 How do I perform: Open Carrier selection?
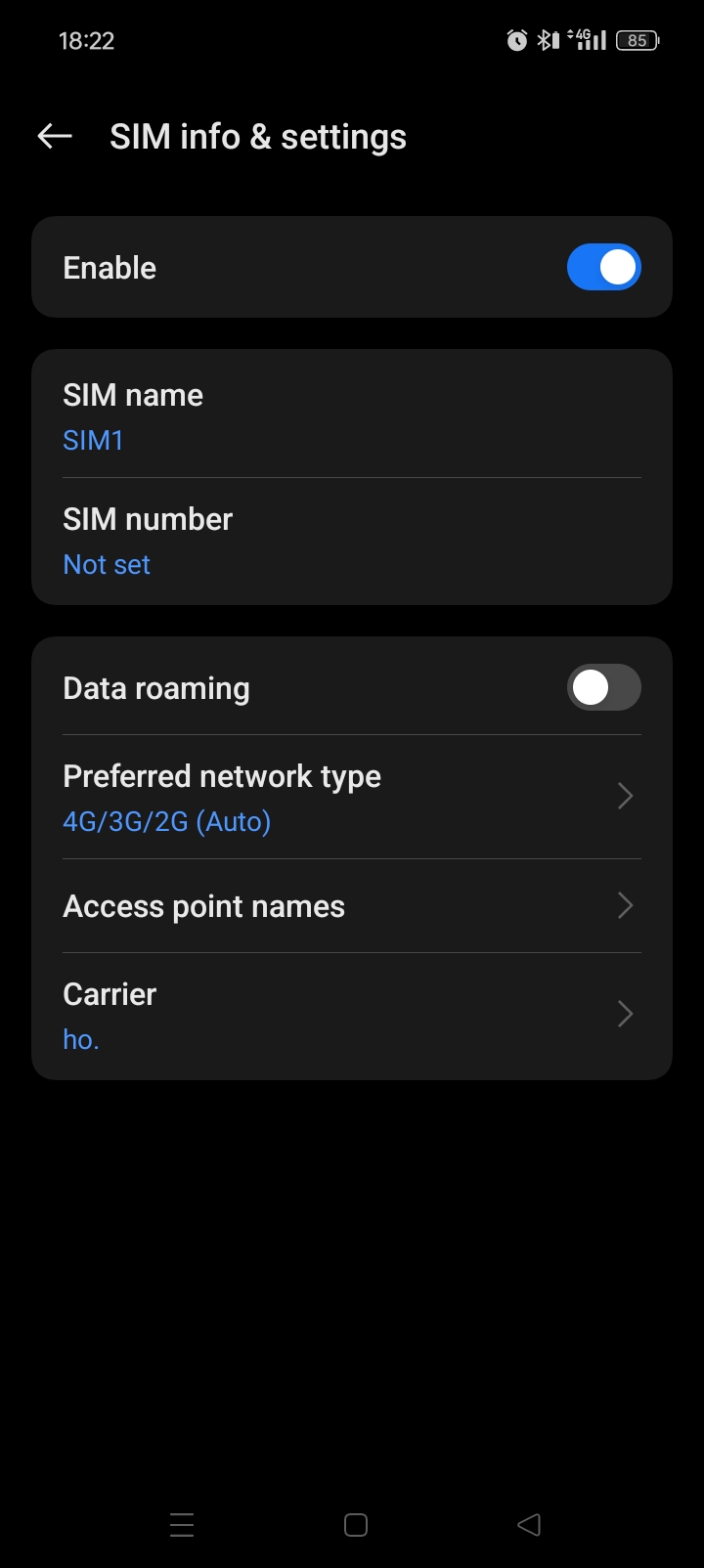(x=352, y=1016)
